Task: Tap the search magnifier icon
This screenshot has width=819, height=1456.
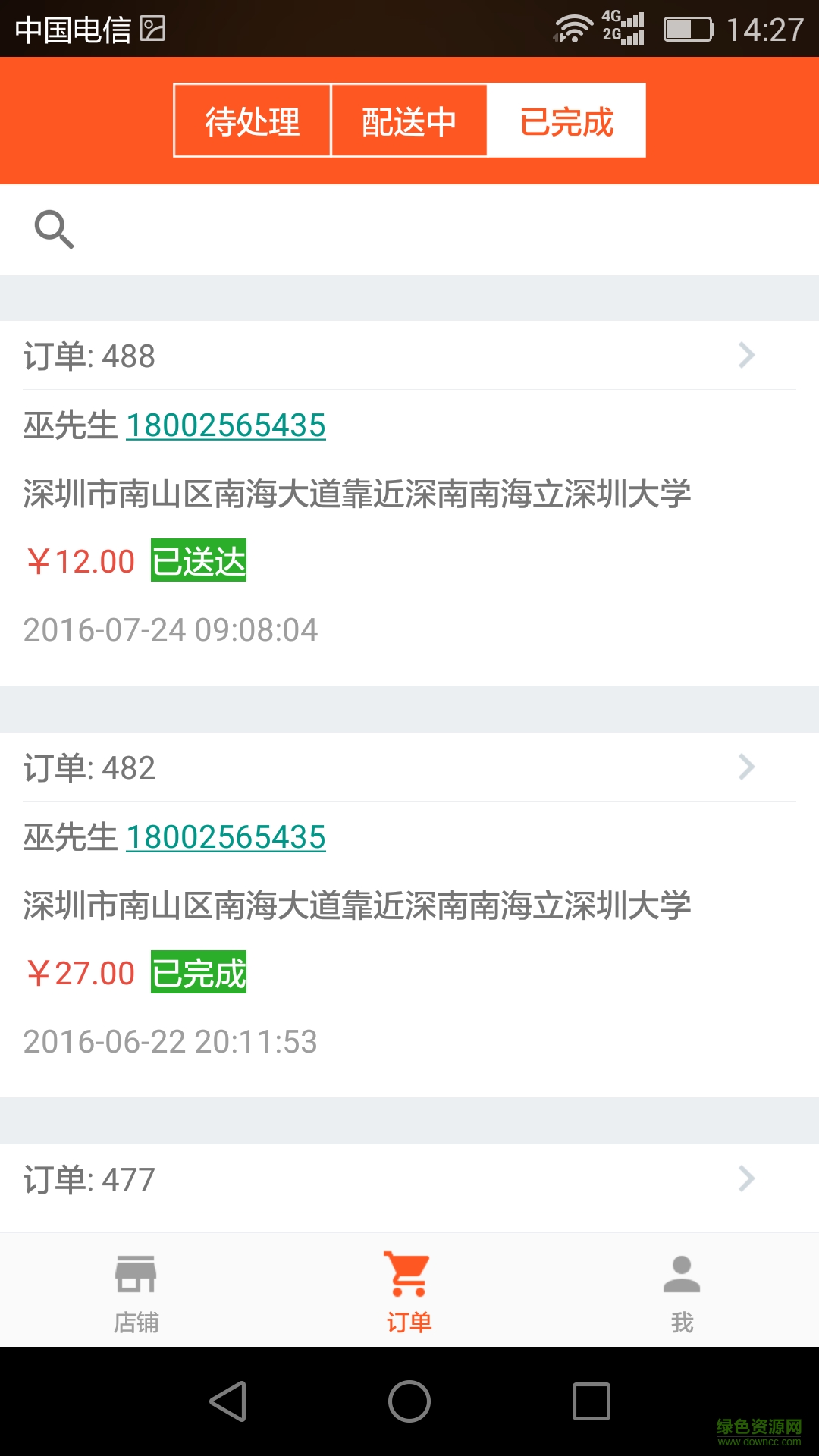Action: click(55, 230)
